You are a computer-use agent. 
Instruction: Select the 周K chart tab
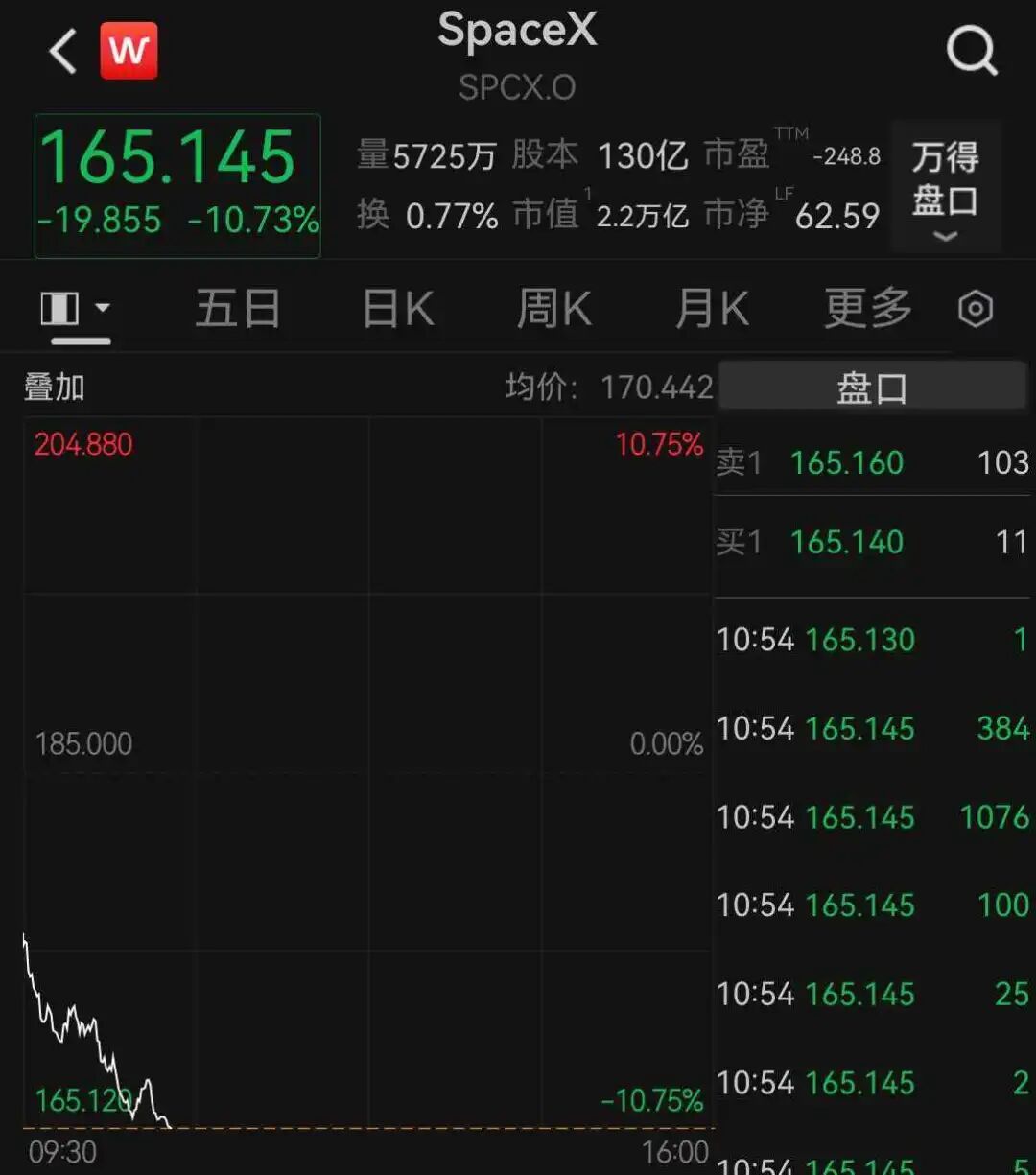[554, 309]
